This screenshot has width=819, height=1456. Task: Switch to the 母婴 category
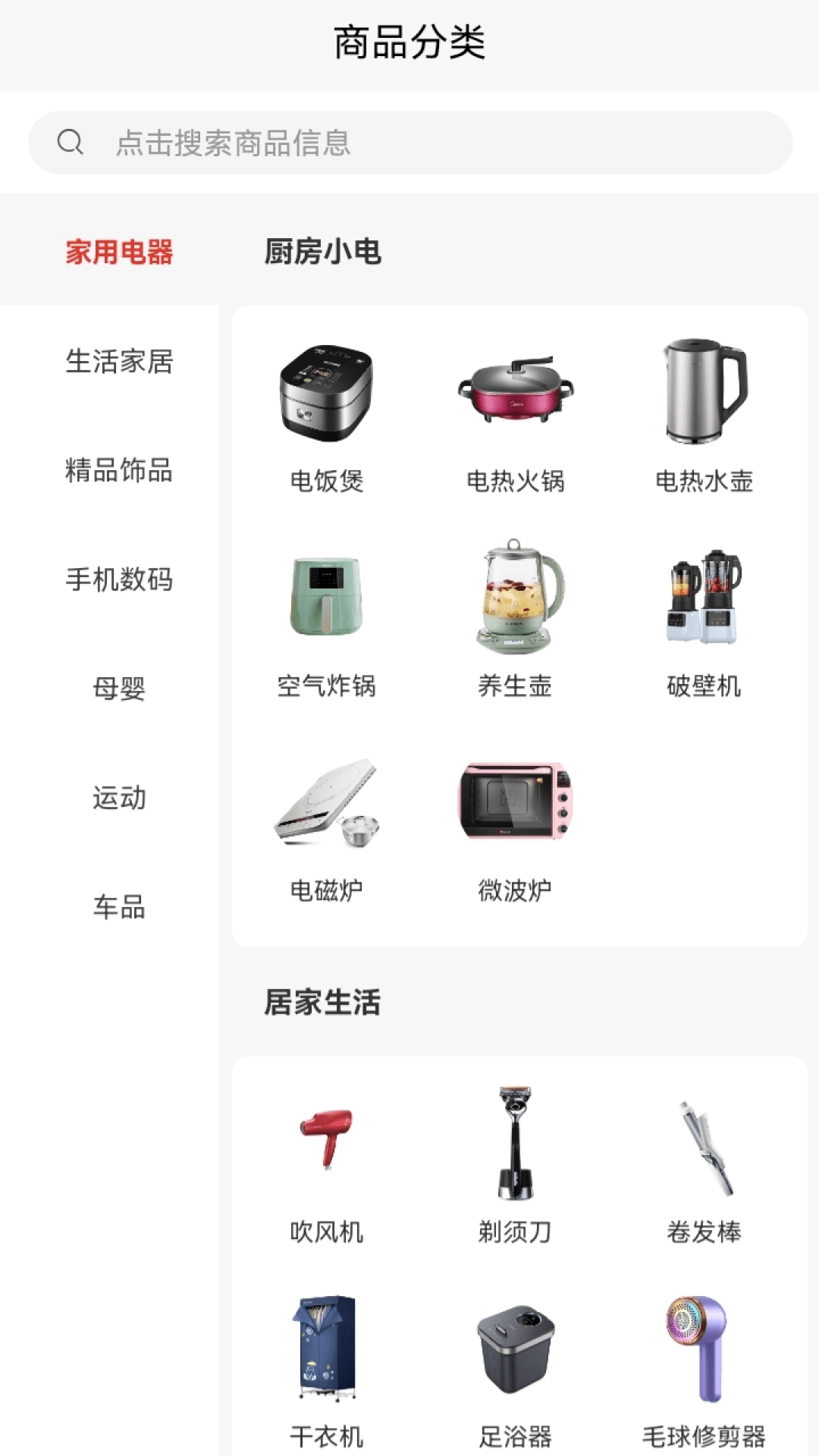coord(119,689)
